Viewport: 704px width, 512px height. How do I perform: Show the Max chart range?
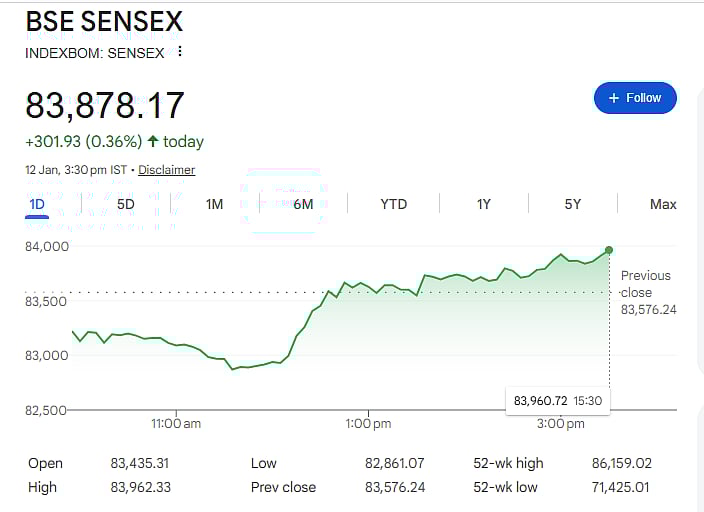[x=663, y=204]
